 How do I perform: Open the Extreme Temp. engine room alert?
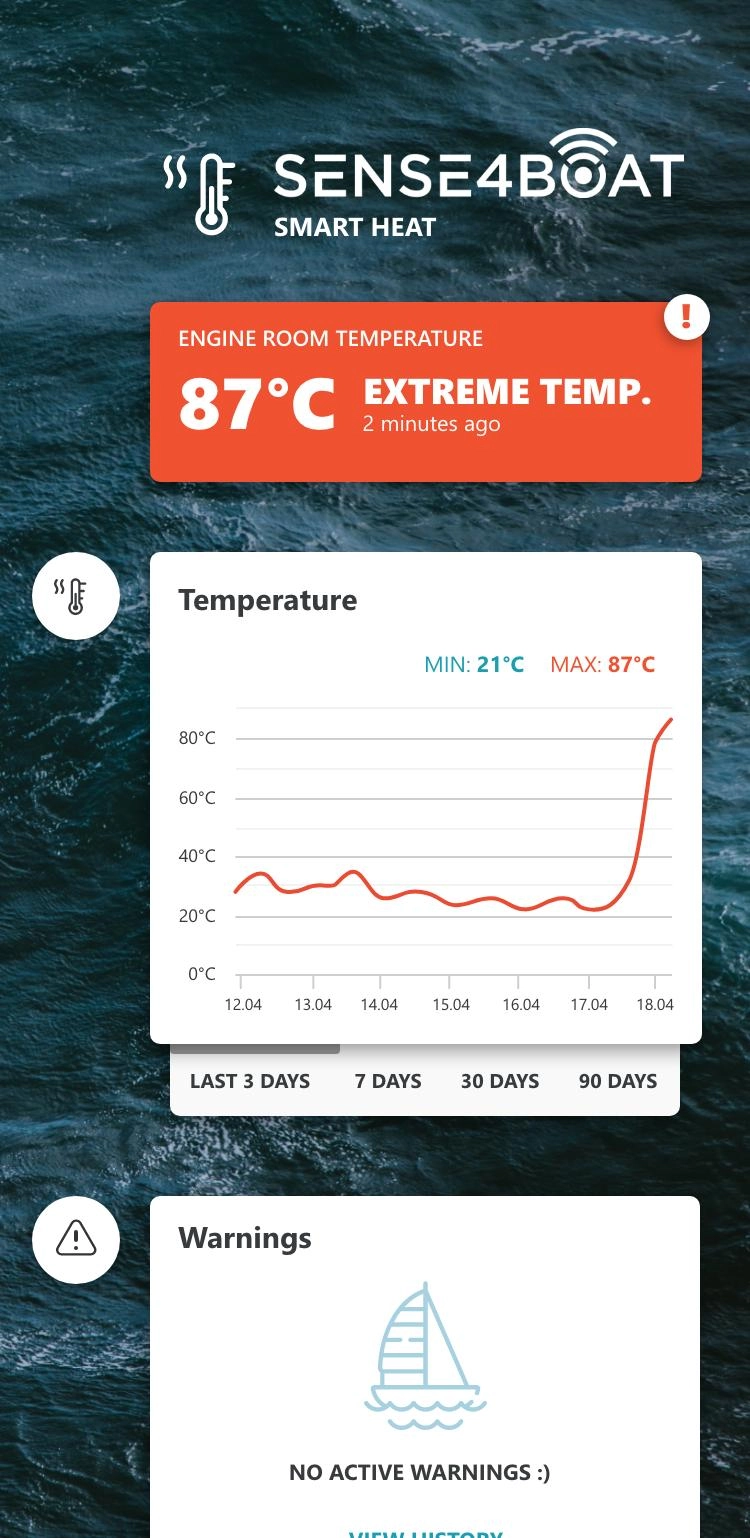coord(426,393)
